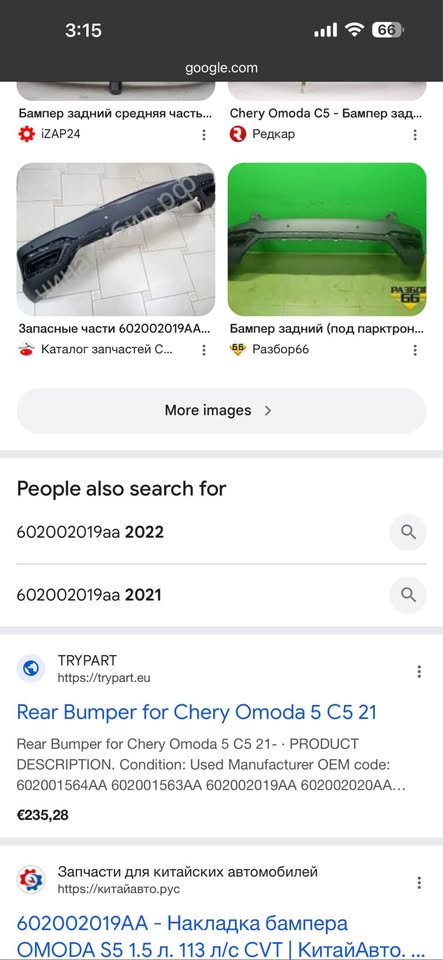This screenshot has width=443, height=960.
Task: Open options for Редкар image result
Action: pyautogui.click(x=415, y=135)
